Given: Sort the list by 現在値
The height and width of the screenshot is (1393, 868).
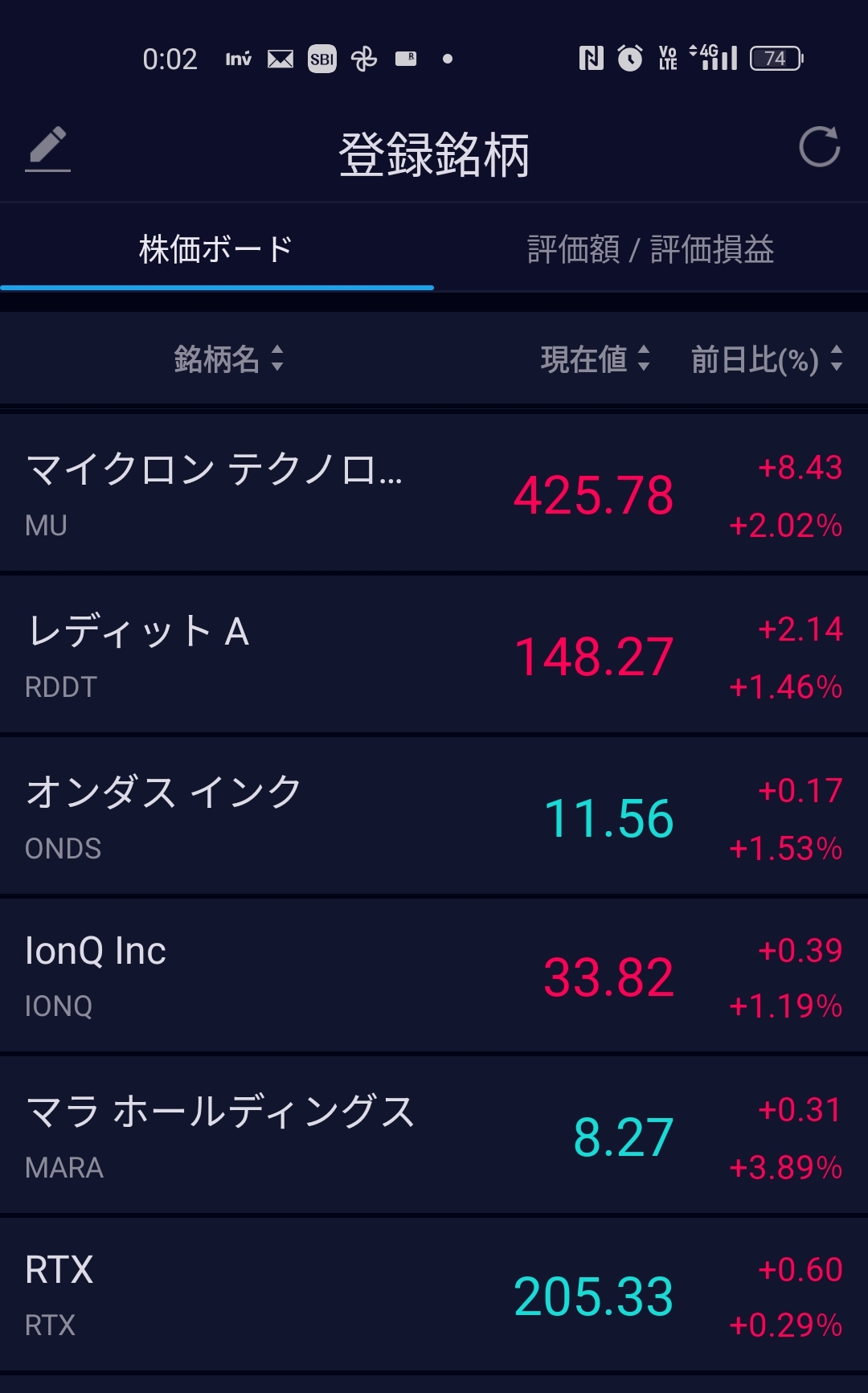Looking at the screenshot, I should point(595,358).
